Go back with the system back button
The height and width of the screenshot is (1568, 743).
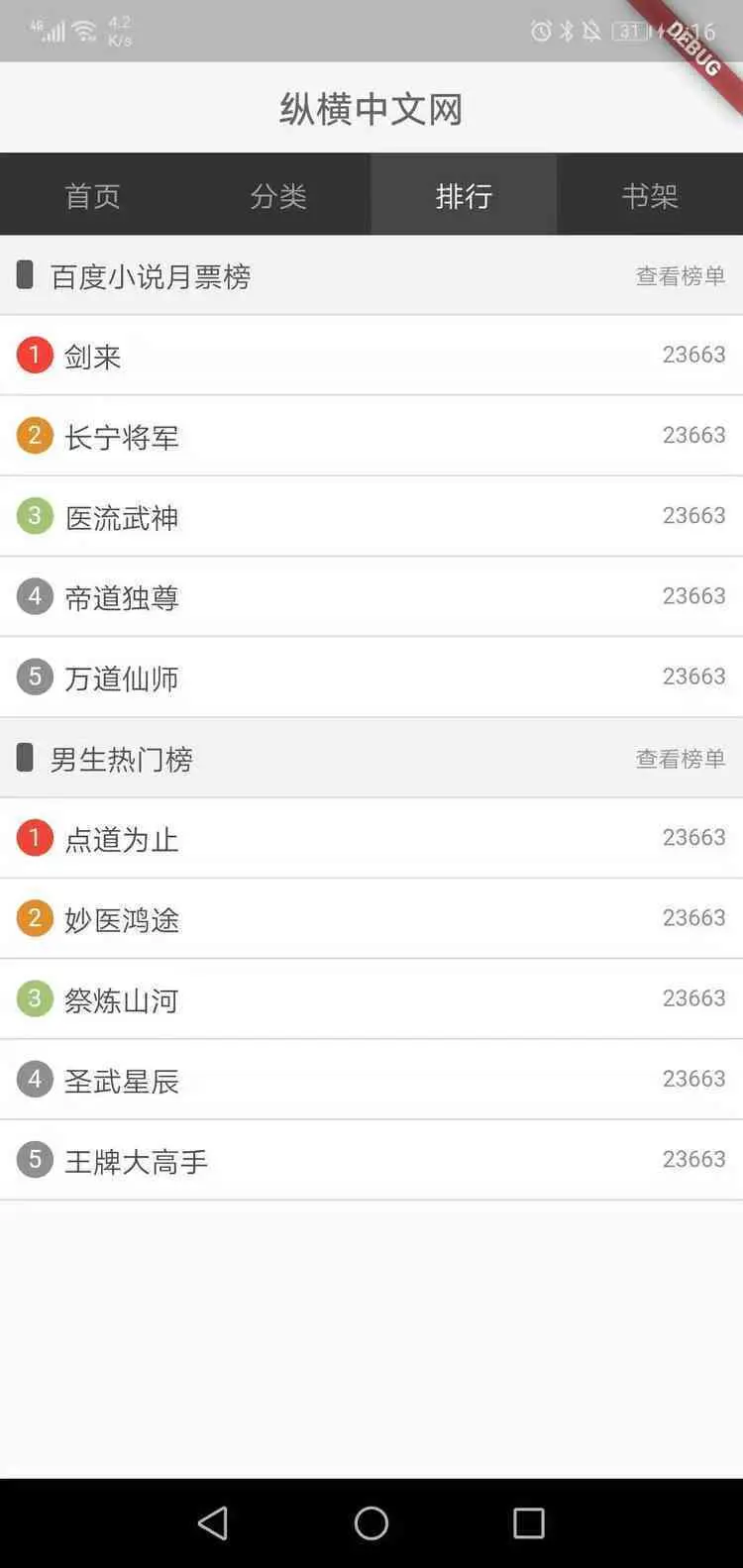(x=213, y=1522)
